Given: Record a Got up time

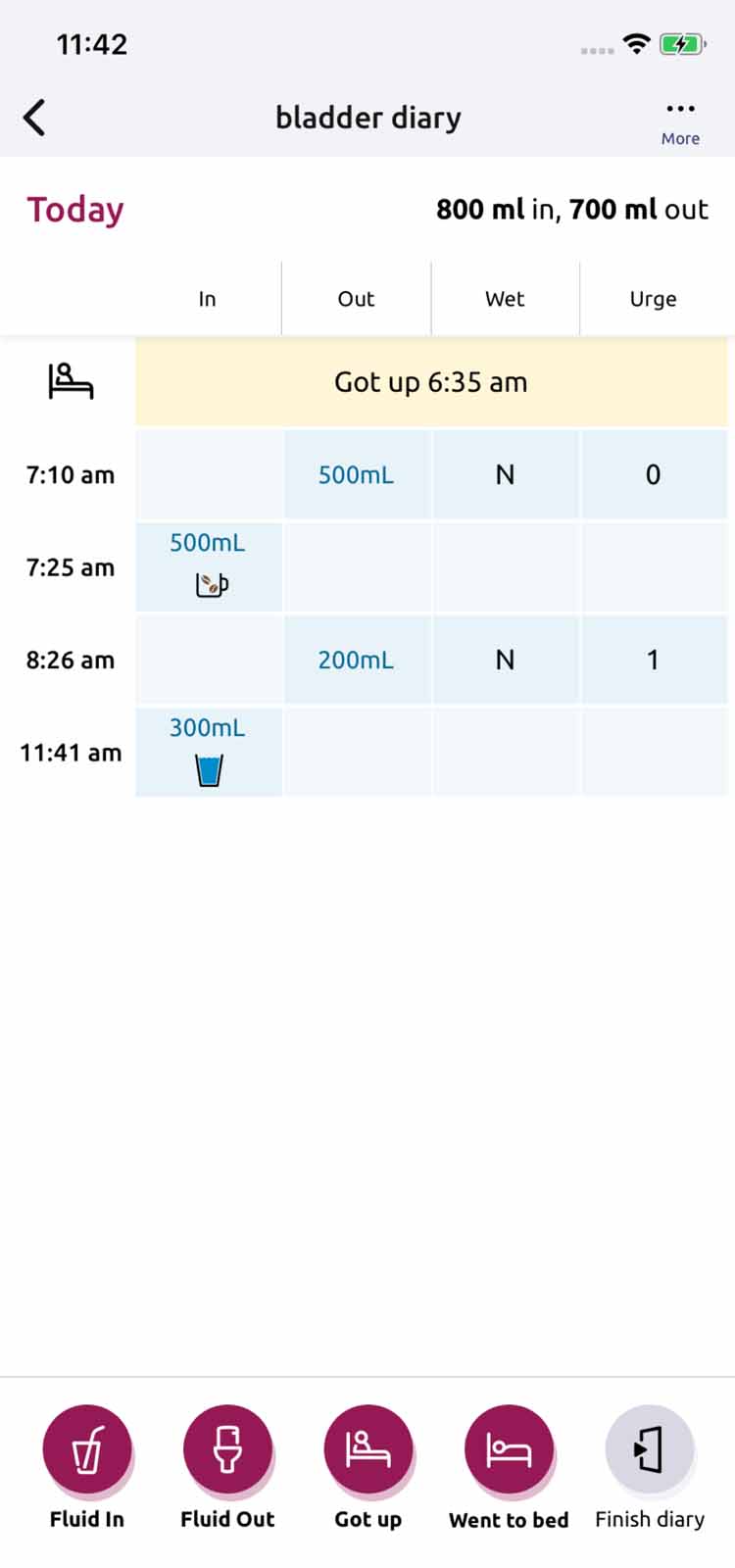Looking at the screenshot, I should [x=368, y=1450].
